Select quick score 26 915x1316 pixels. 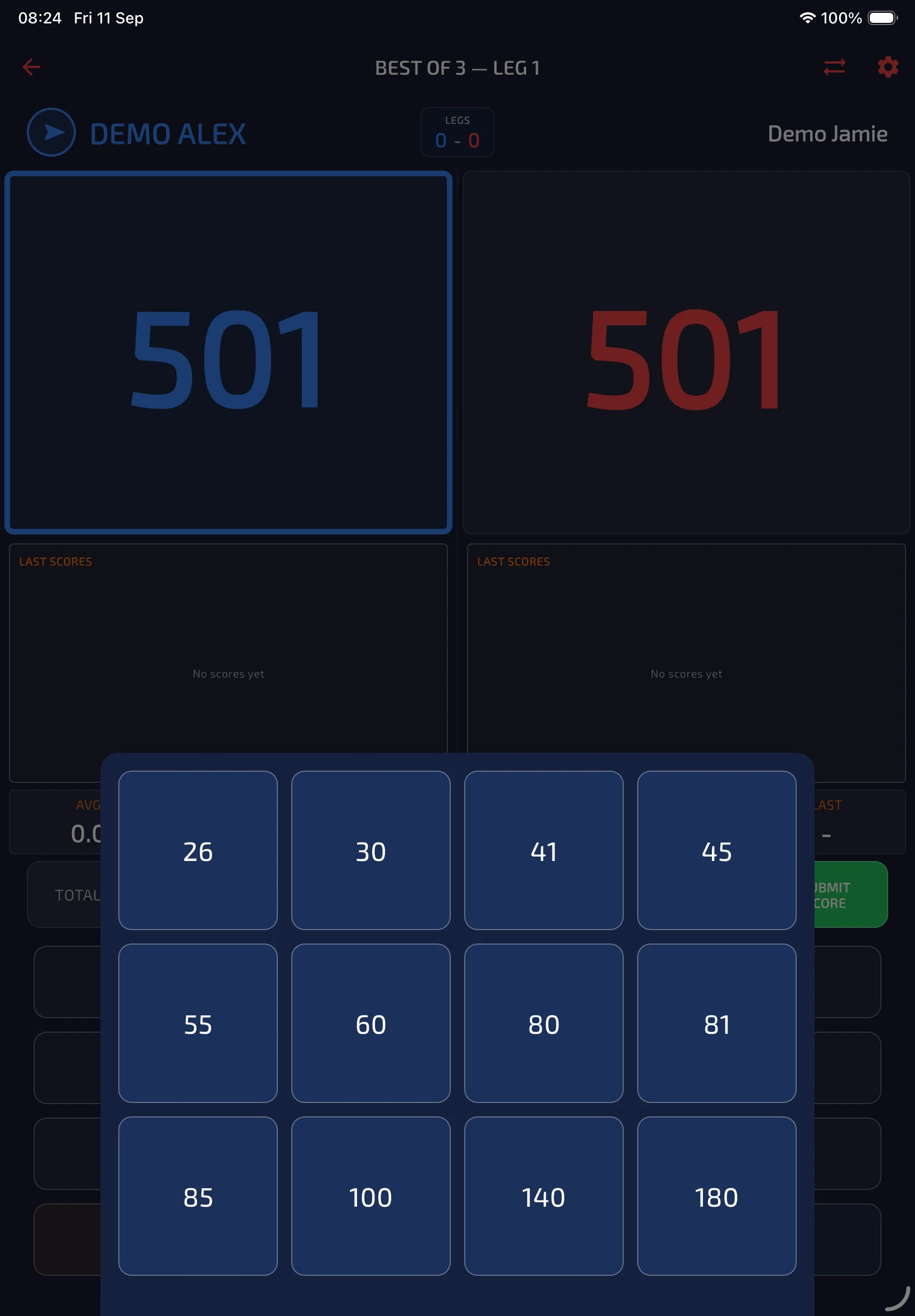[198, 850]
